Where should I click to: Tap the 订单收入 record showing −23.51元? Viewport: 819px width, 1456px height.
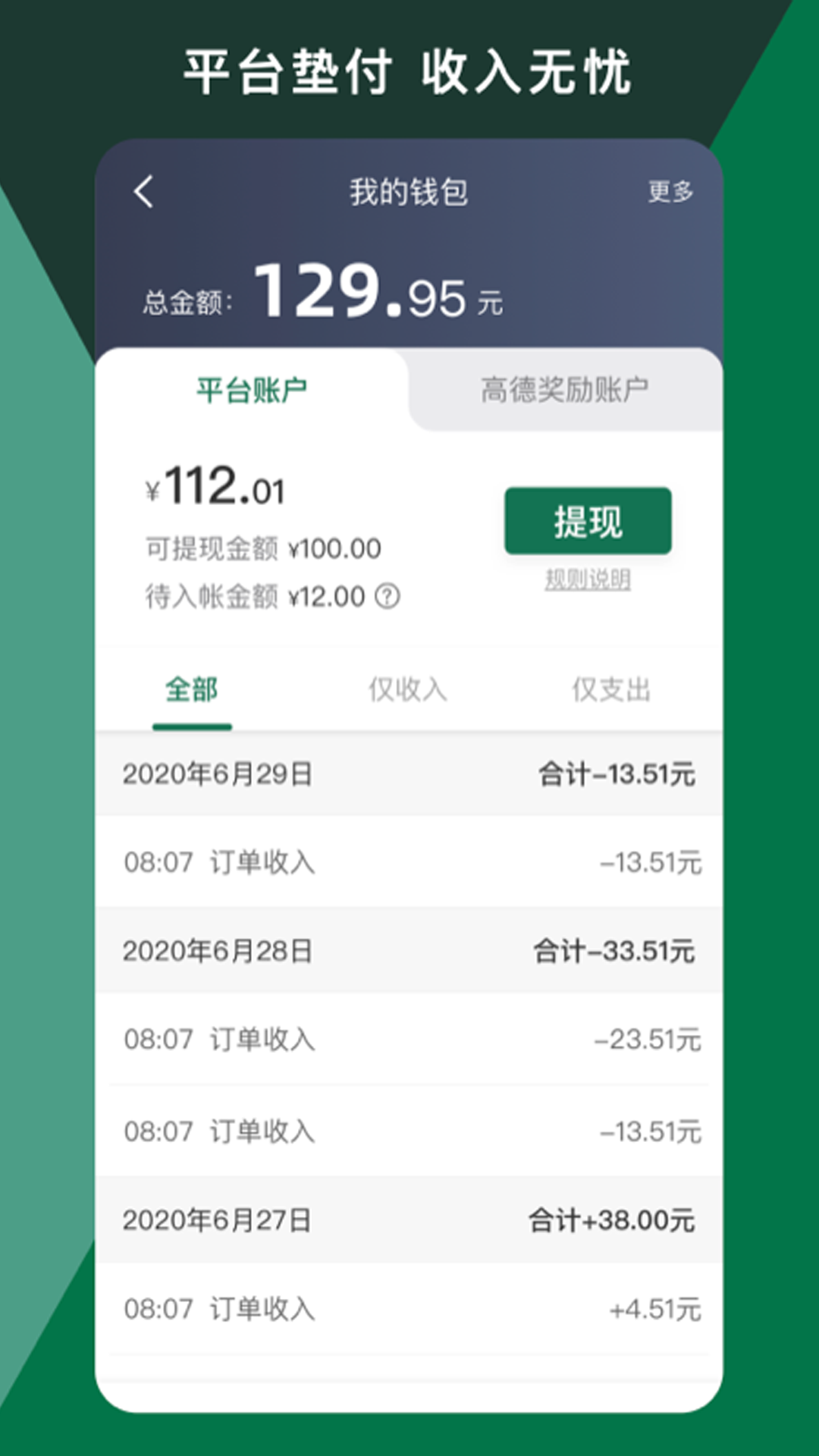(409, 1040)
